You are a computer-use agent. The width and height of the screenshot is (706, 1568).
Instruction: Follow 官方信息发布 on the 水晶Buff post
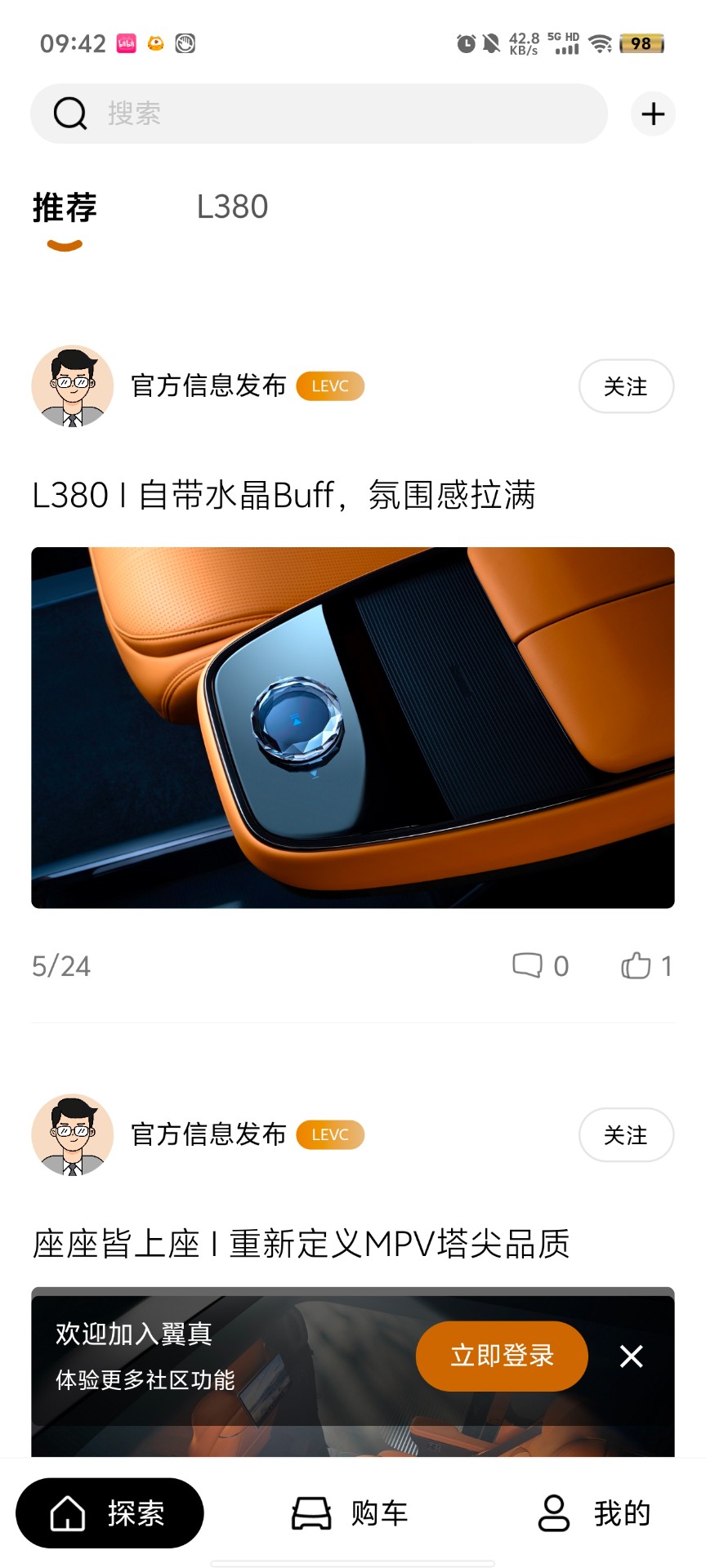[625, 386]
